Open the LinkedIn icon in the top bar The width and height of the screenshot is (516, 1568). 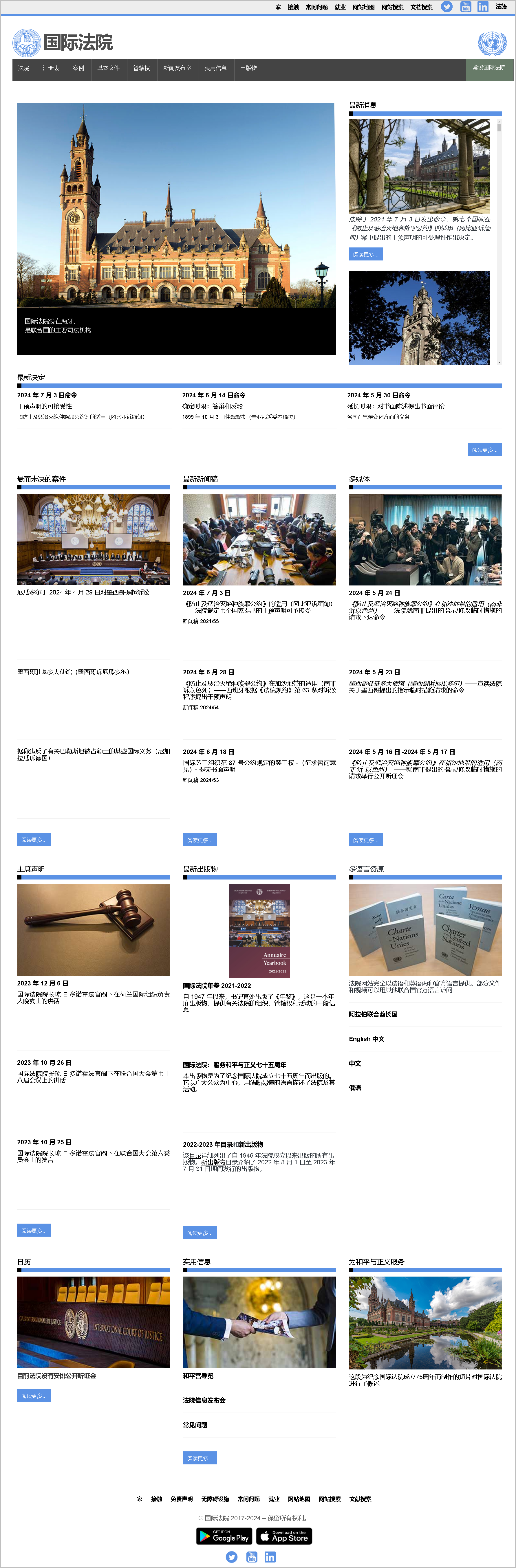pyautogui.click(x=482, y=7)
